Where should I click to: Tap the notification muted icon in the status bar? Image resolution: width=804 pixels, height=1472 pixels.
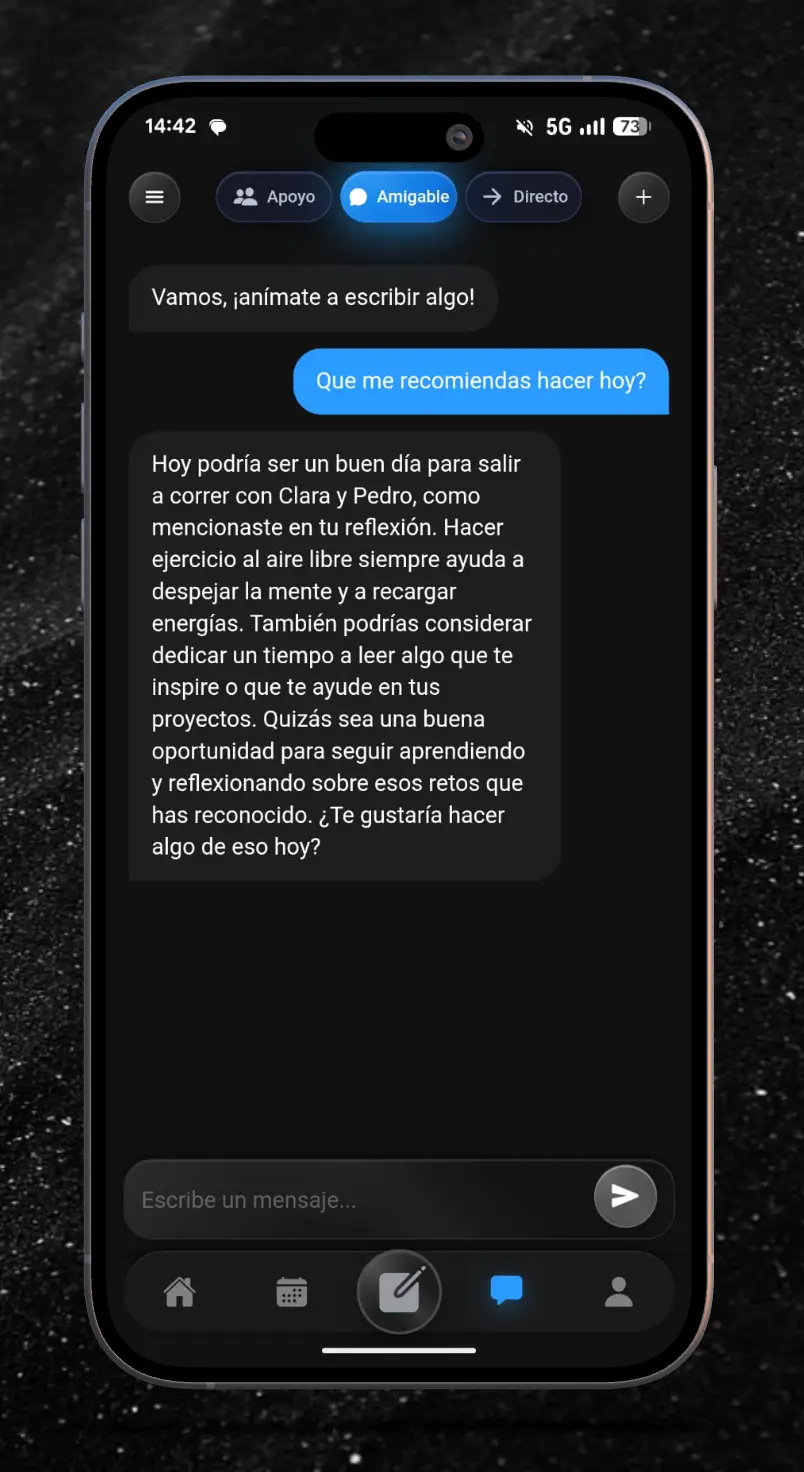pyautogui.click(x=523, y=127)
